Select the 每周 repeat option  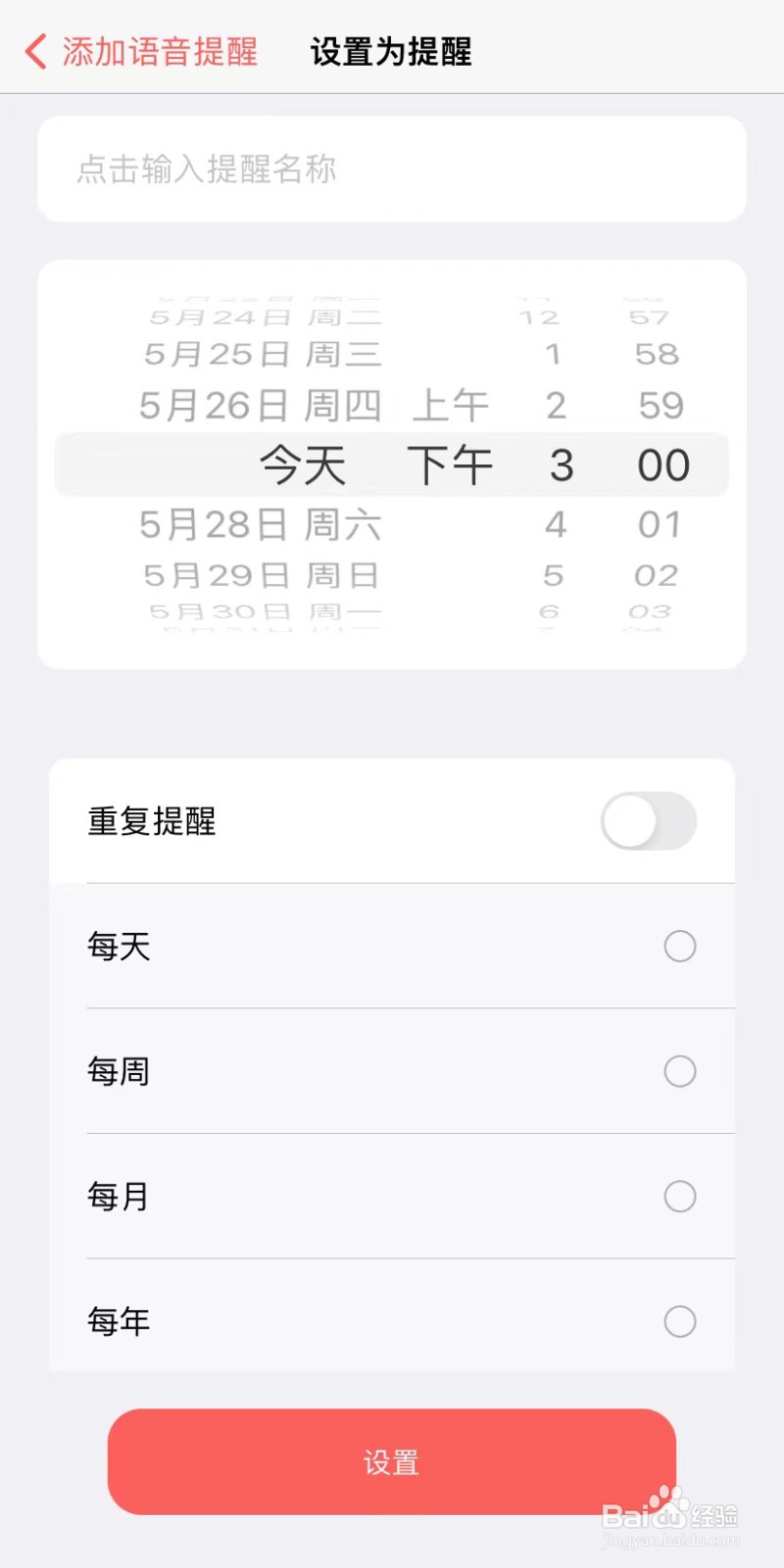679,1071
